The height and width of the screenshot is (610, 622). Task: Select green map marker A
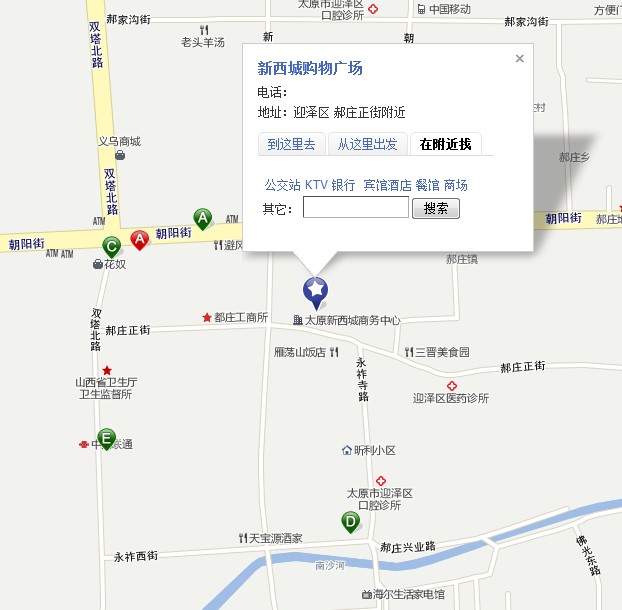tap(203, 218)
